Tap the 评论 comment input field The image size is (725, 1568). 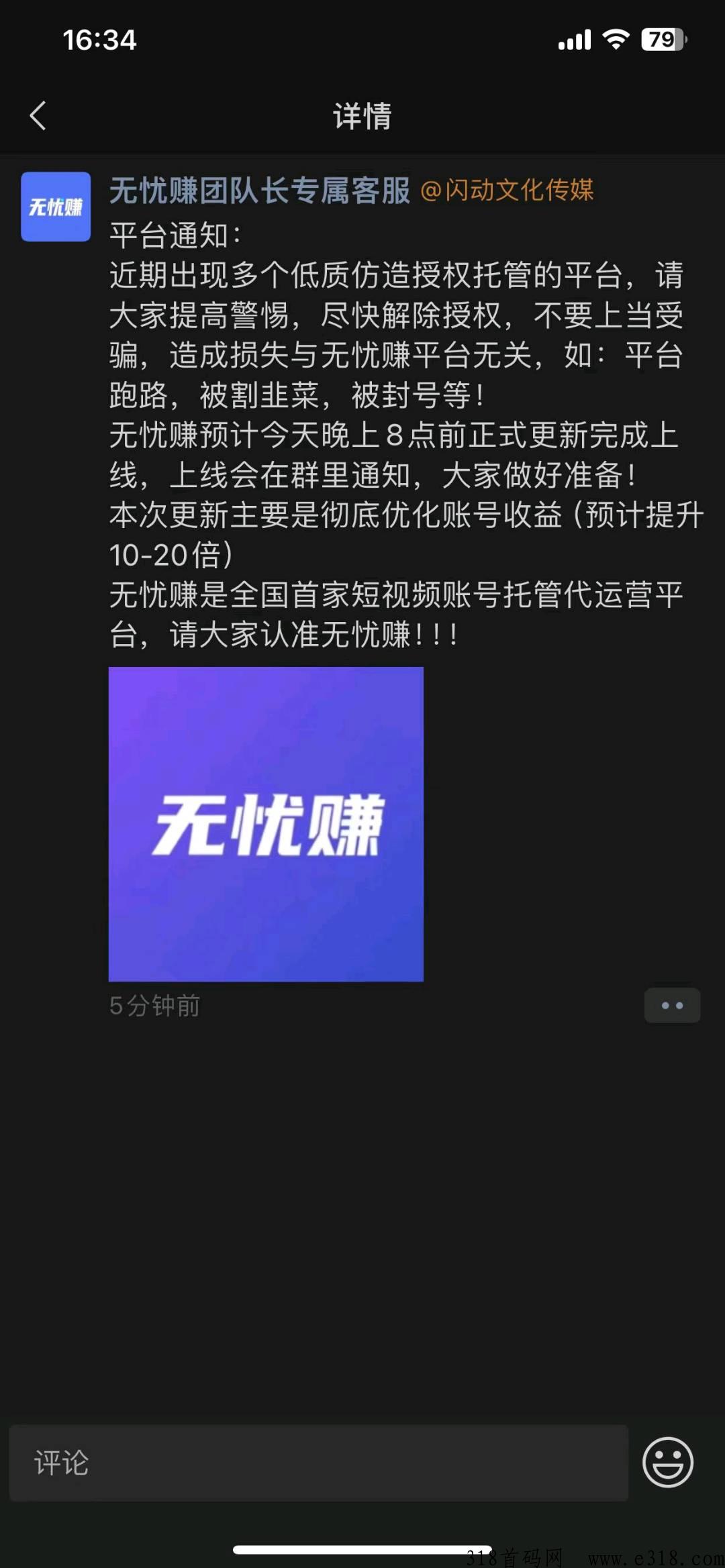tap(319, 1463)
